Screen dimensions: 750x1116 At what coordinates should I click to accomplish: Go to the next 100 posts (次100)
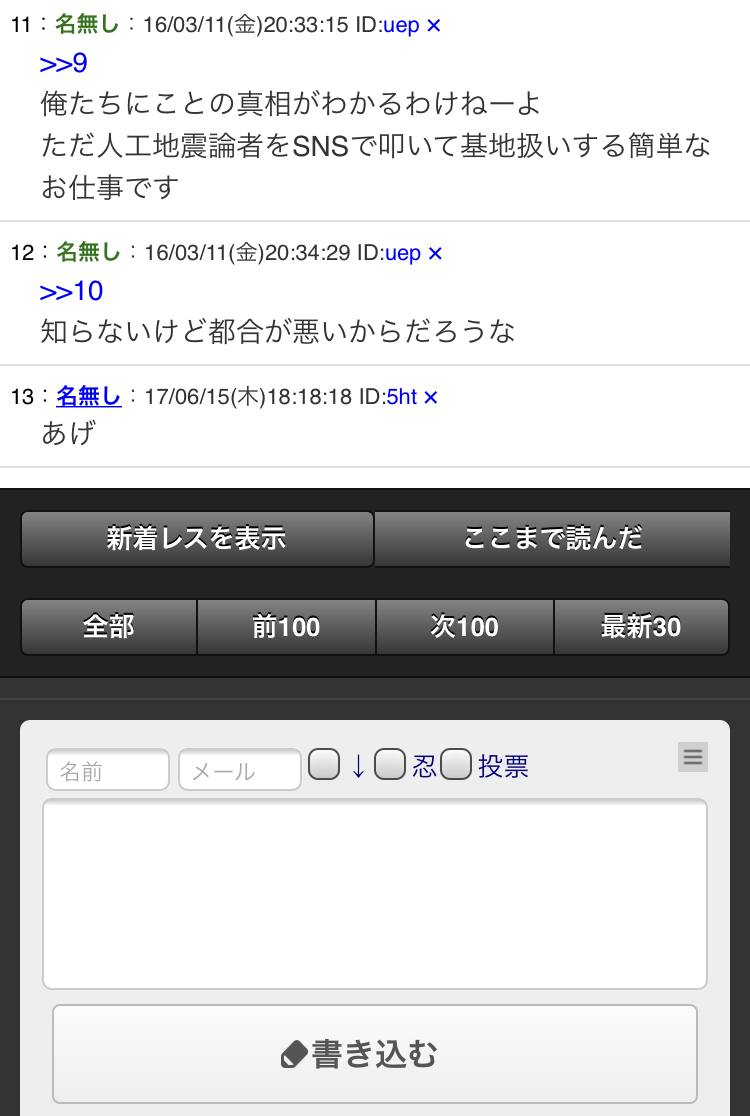464,627
